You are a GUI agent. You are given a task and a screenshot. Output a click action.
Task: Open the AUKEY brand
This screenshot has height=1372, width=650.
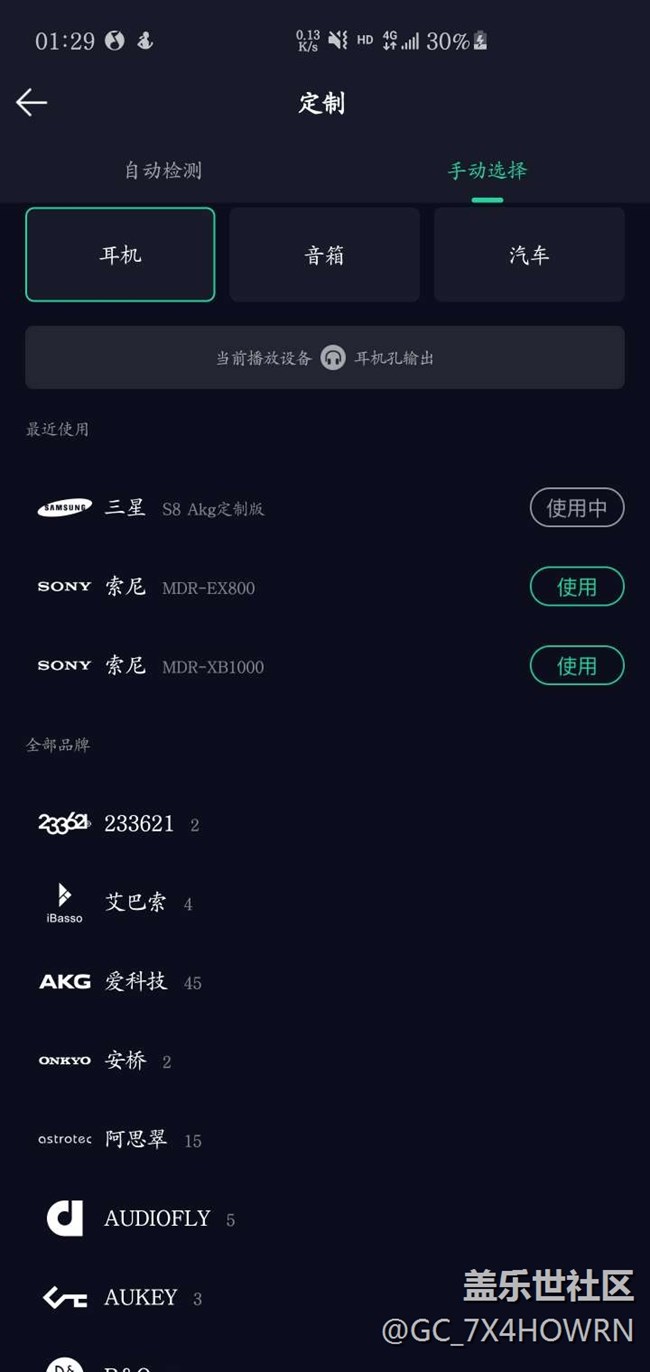tap(140, 1298)
